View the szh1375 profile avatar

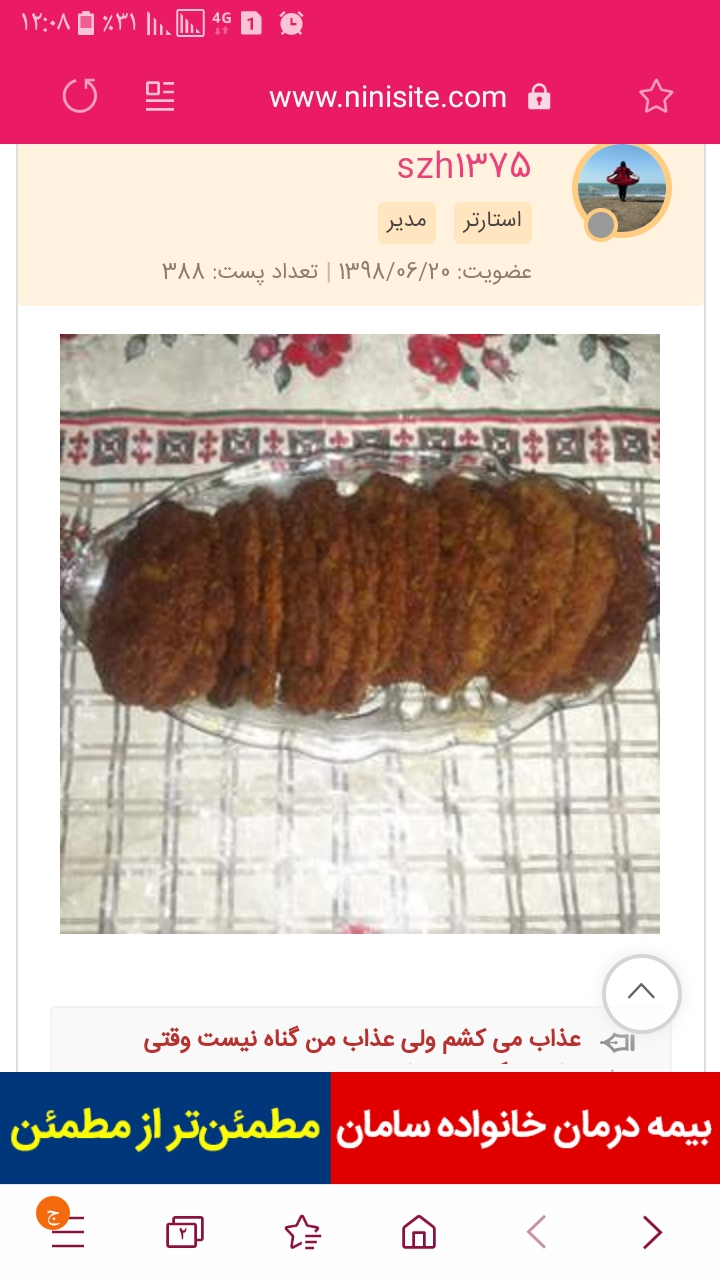621,189
